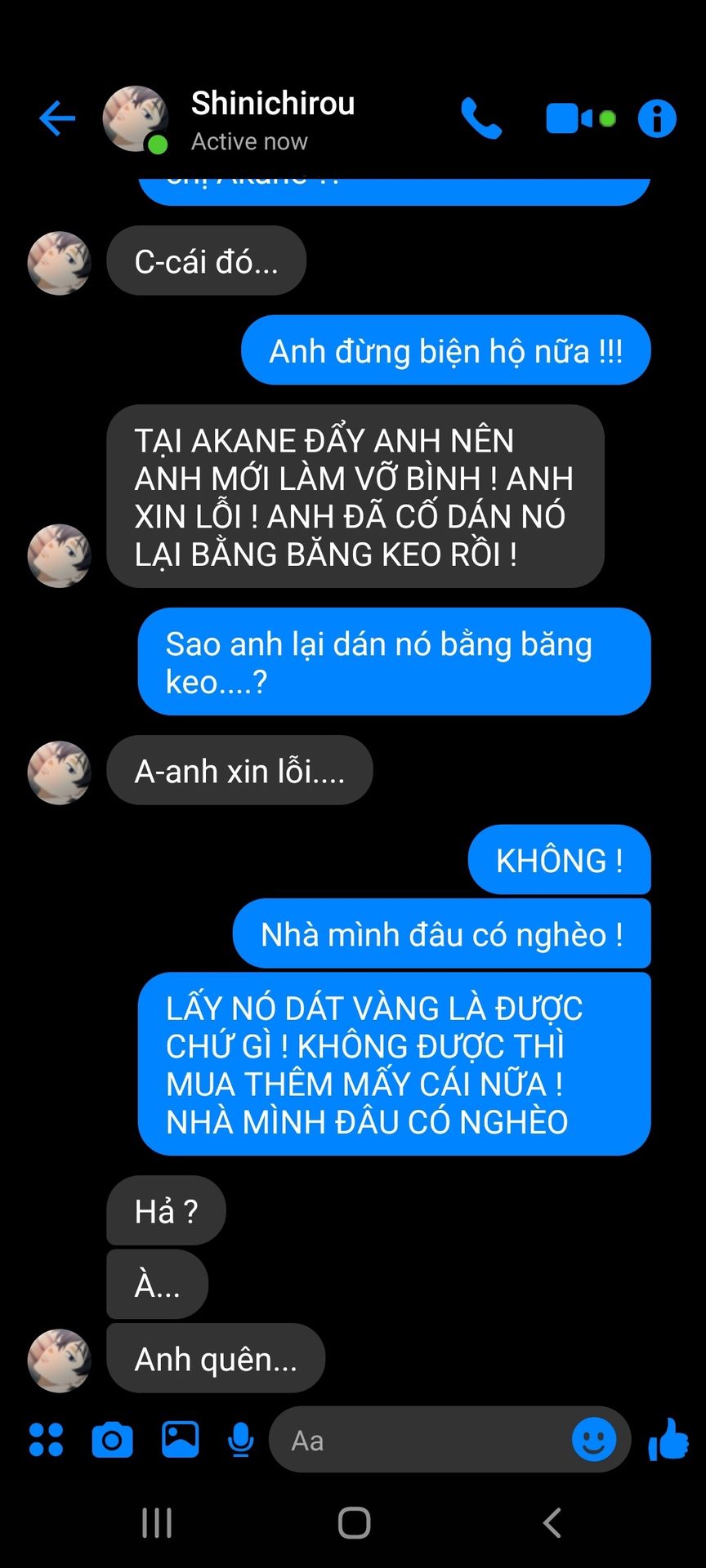Viewport: 706px width, 1568px height.
Task: Open the emoji picker in the message box
Action: (594, 1439)
